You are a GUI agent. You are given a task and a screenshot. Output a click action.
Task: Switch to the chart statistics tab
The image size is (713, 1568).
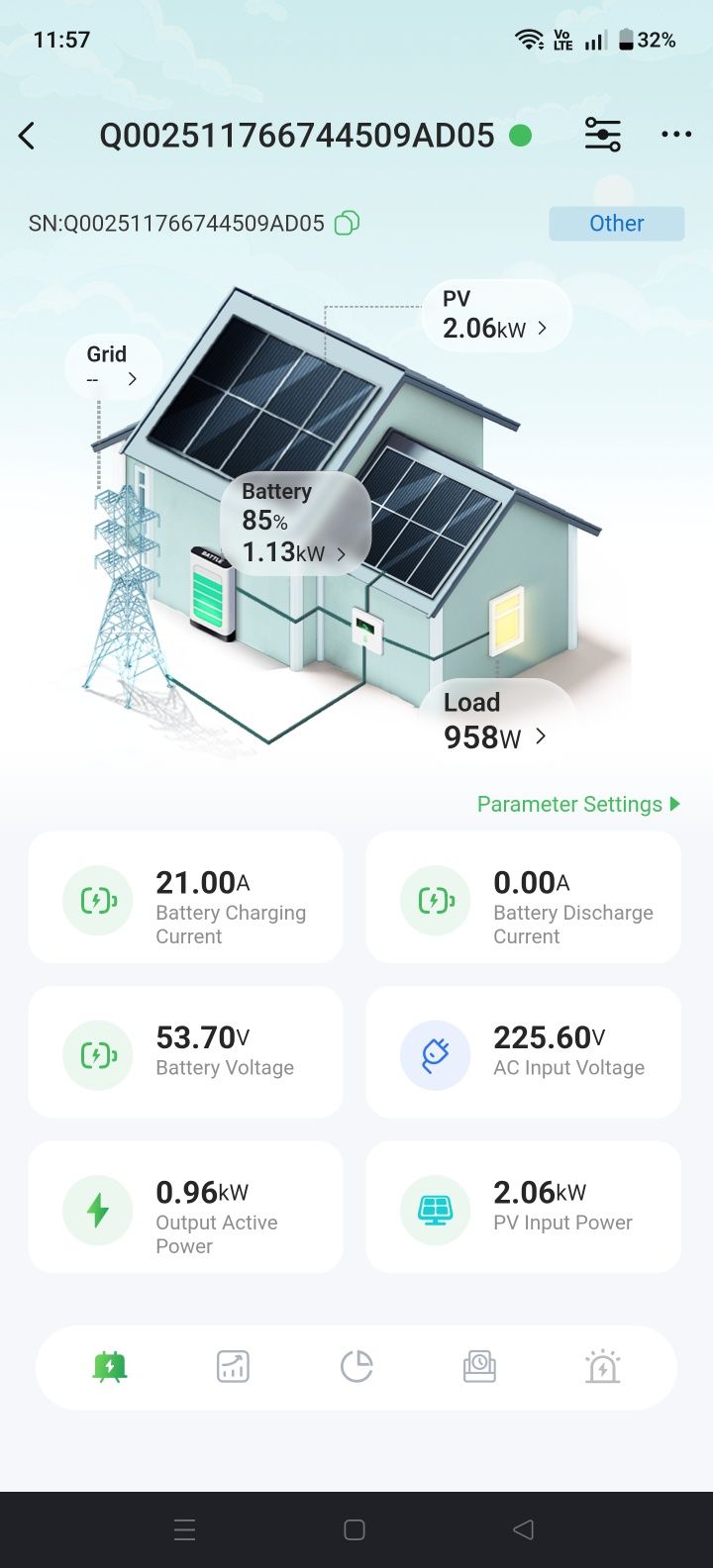click(234, 1367)
